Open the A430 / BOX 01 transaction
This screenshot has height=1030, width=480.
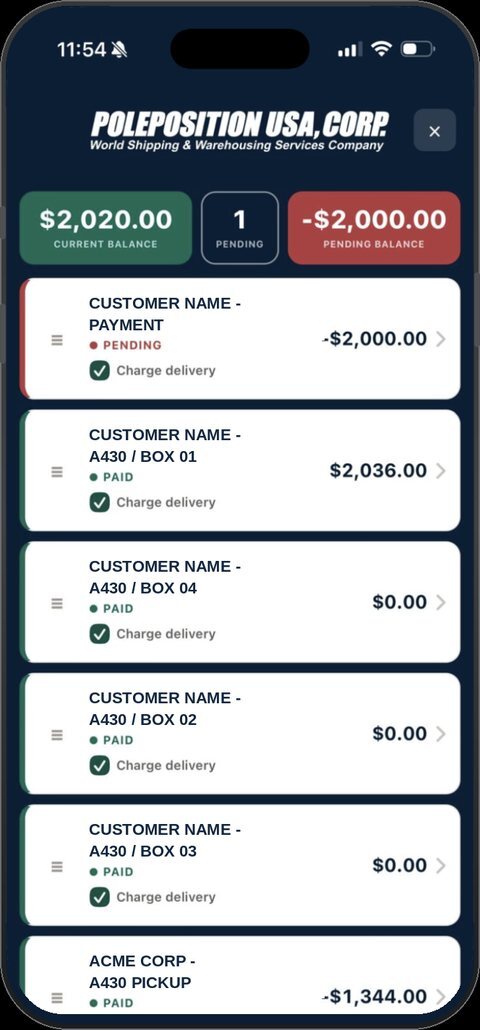pyautogui.click(x=240, y=470)
